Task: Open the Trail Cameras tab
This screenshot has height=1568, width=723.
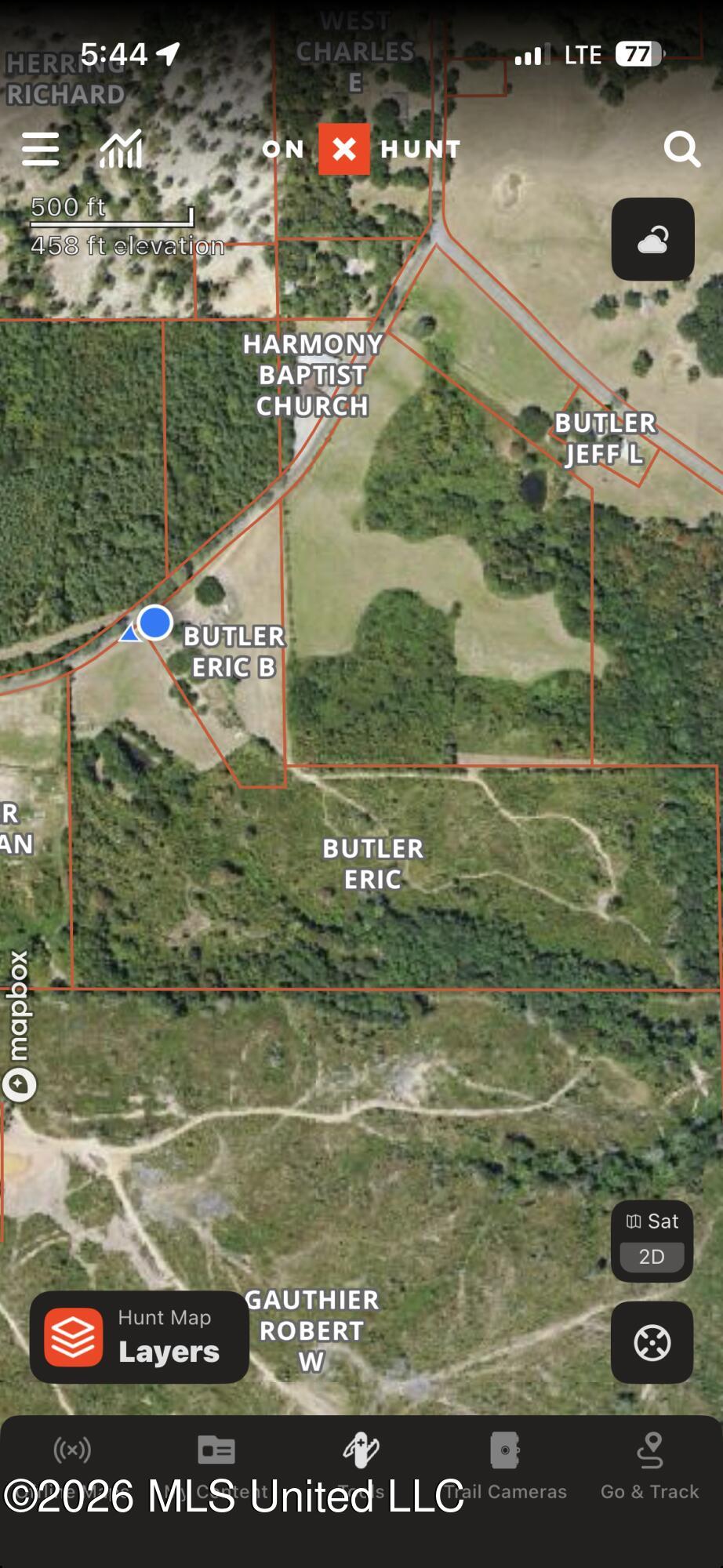Action: point(505,1466)
